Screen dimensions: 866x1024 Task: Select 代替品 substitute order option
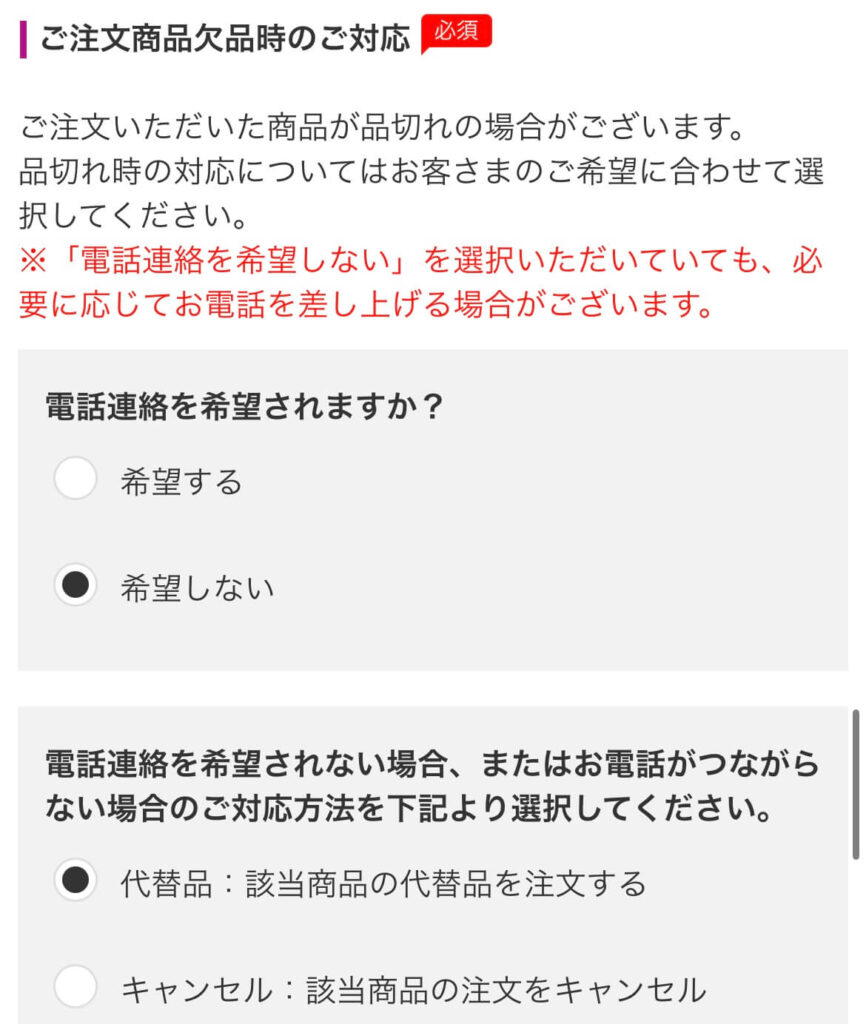(75, 882)
